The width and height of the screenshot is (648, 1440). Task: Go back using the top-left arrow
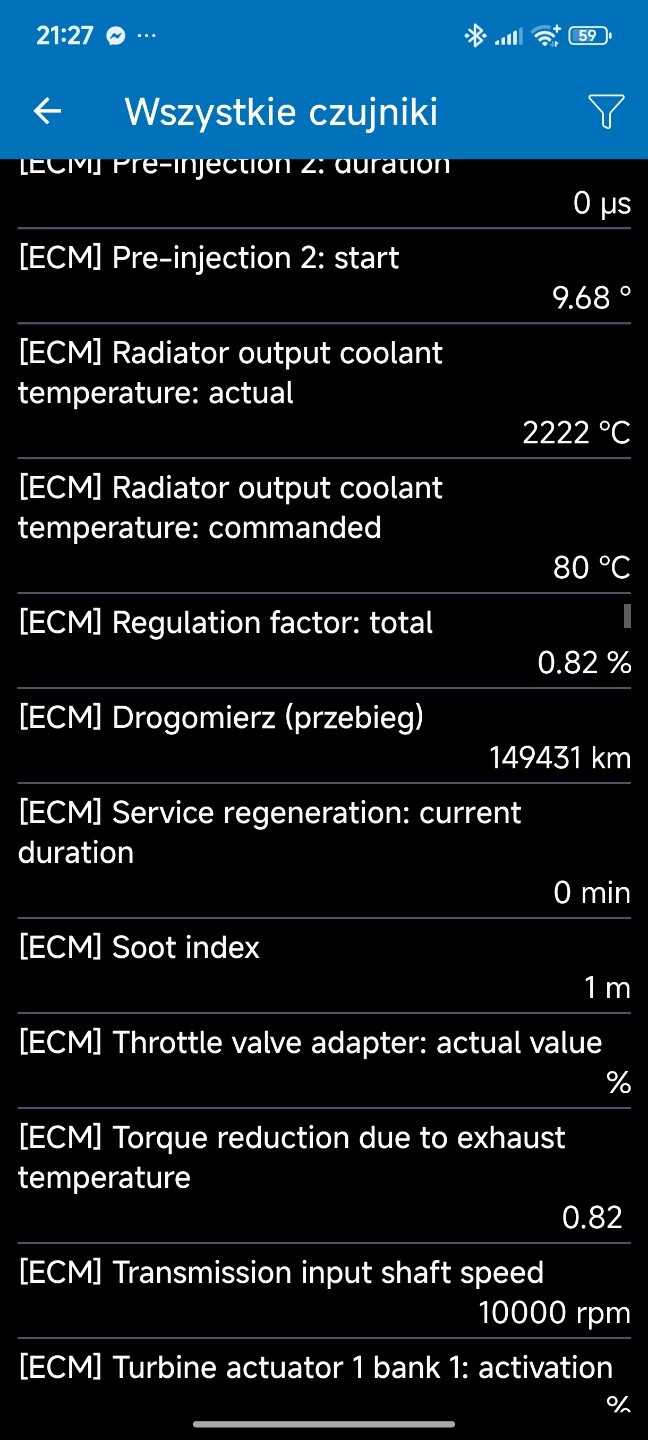[48, 112]
